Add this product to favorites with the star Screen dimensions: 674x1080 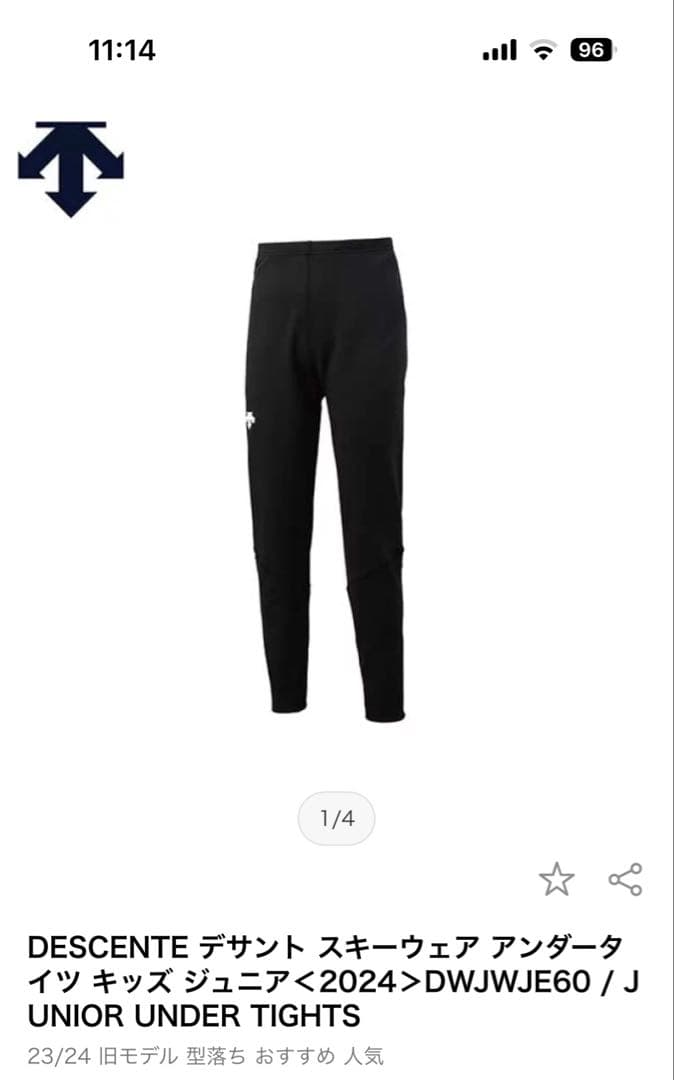pyautogui.click(x=556, y=879)
